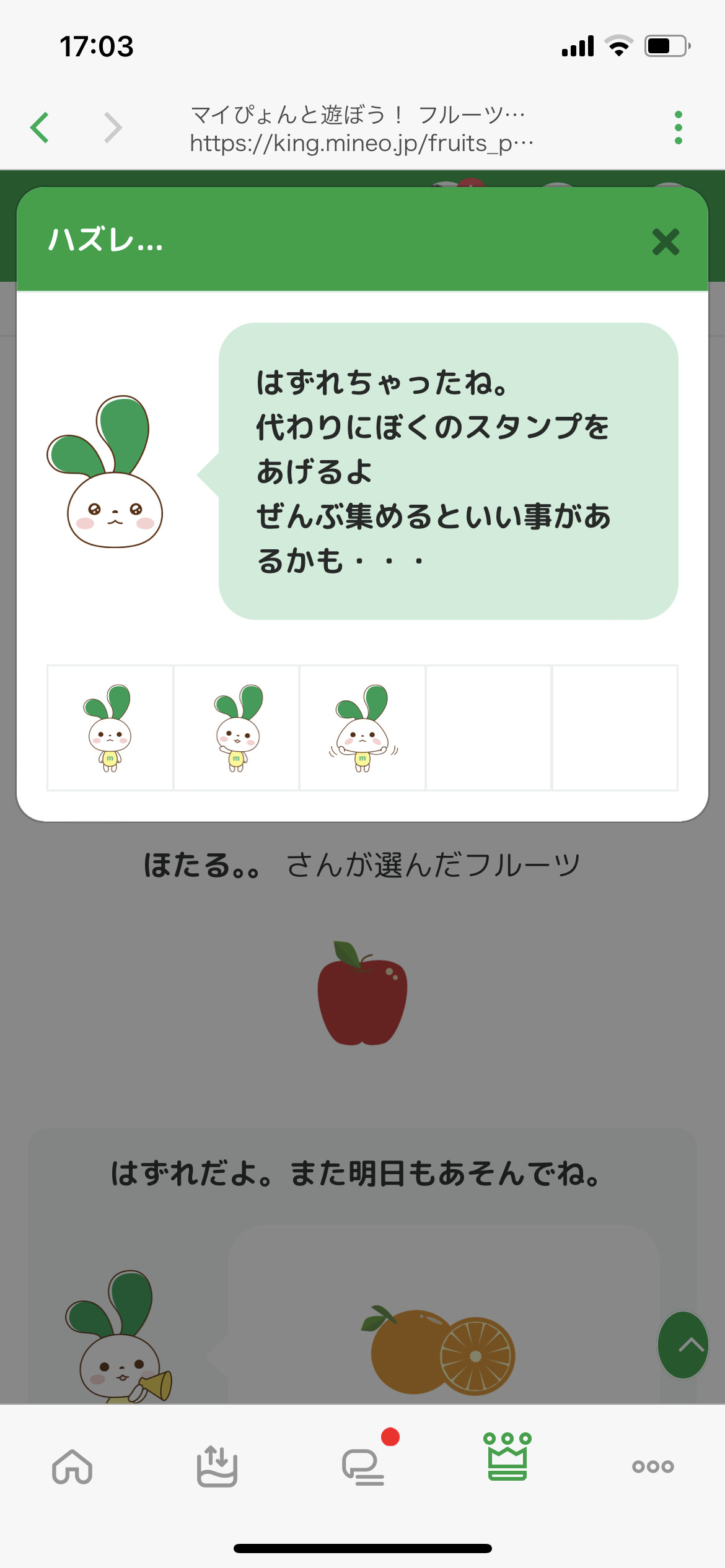
Task: Switch to the crown ranking tab
Action: (507, 1457)
